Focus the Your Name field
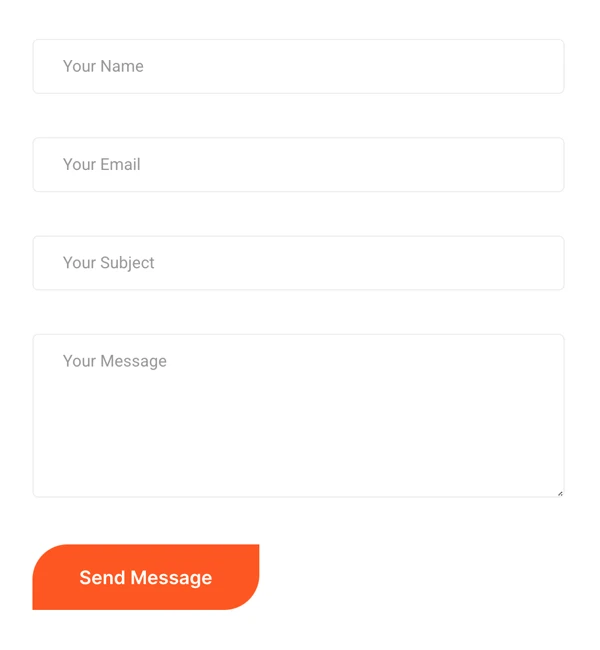Image resolution: width=600 pixels, height=650 pixels. point(298,66)
